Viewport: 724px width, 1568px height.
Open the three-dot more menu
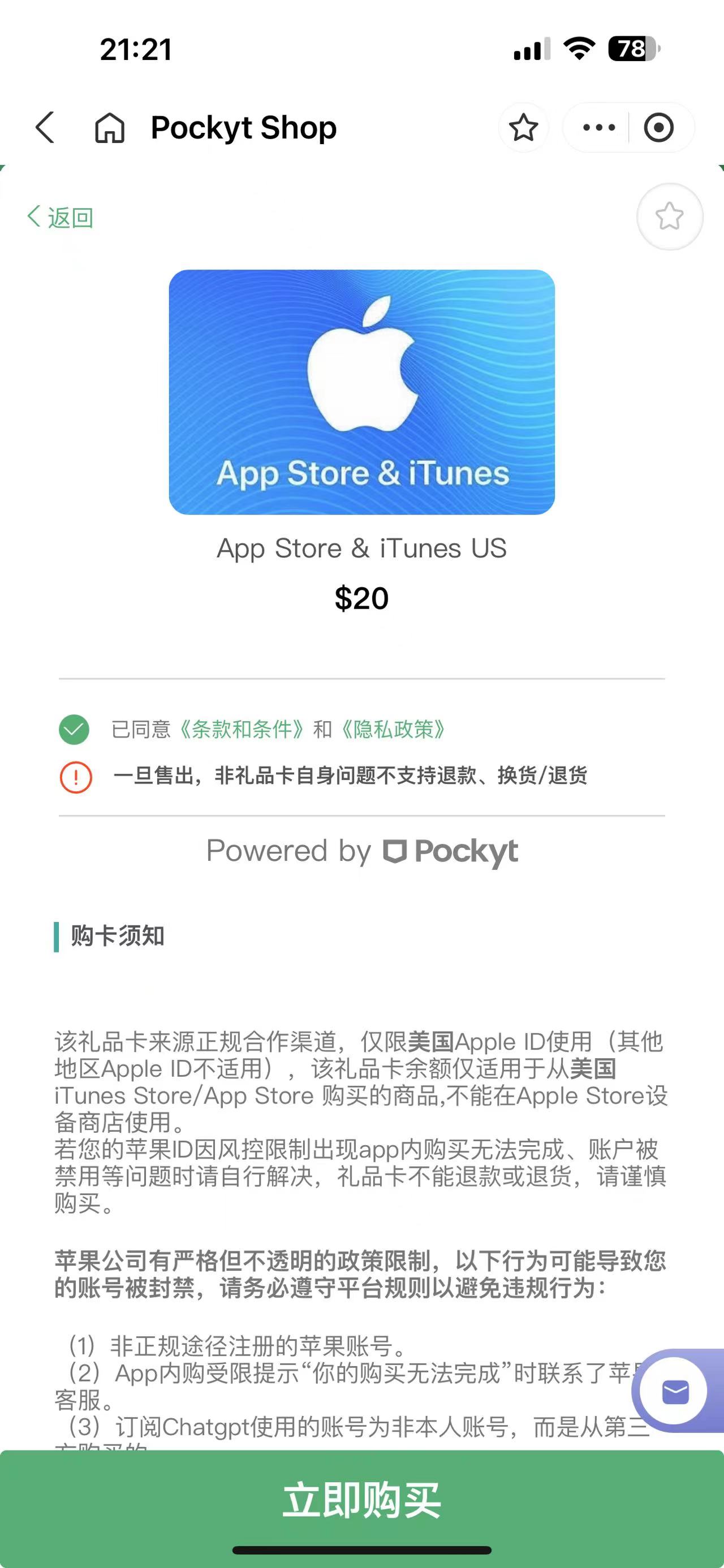tap(598, 128)
